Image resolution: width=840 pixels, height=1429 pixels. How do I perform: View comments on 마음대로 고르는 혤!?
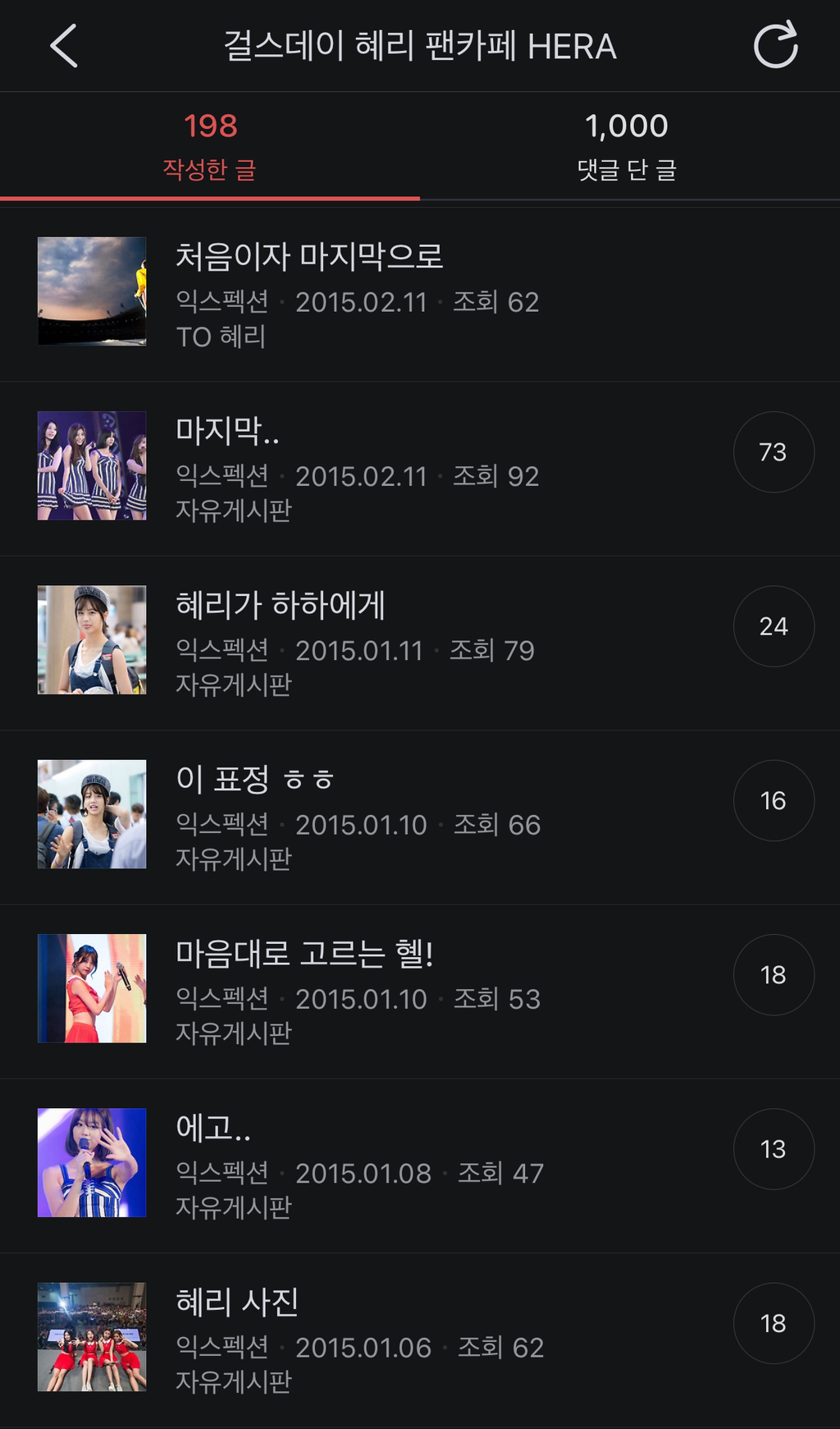click(773, 975)
